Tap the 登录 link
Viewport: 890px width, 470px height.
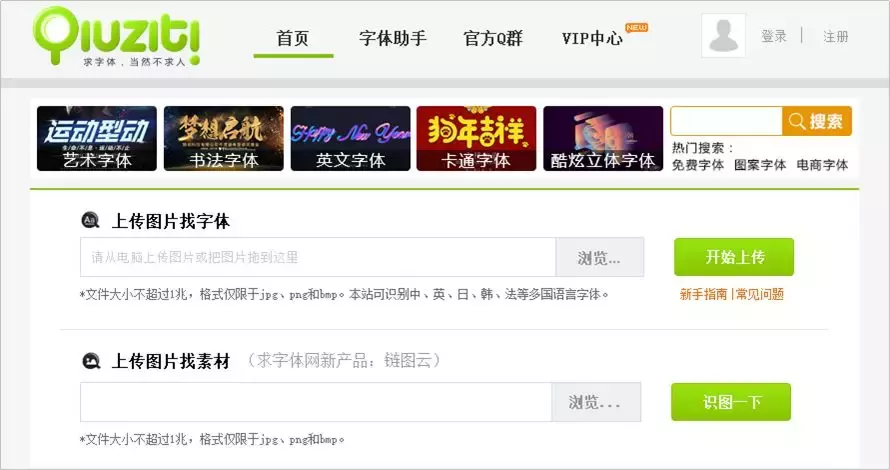774,36
